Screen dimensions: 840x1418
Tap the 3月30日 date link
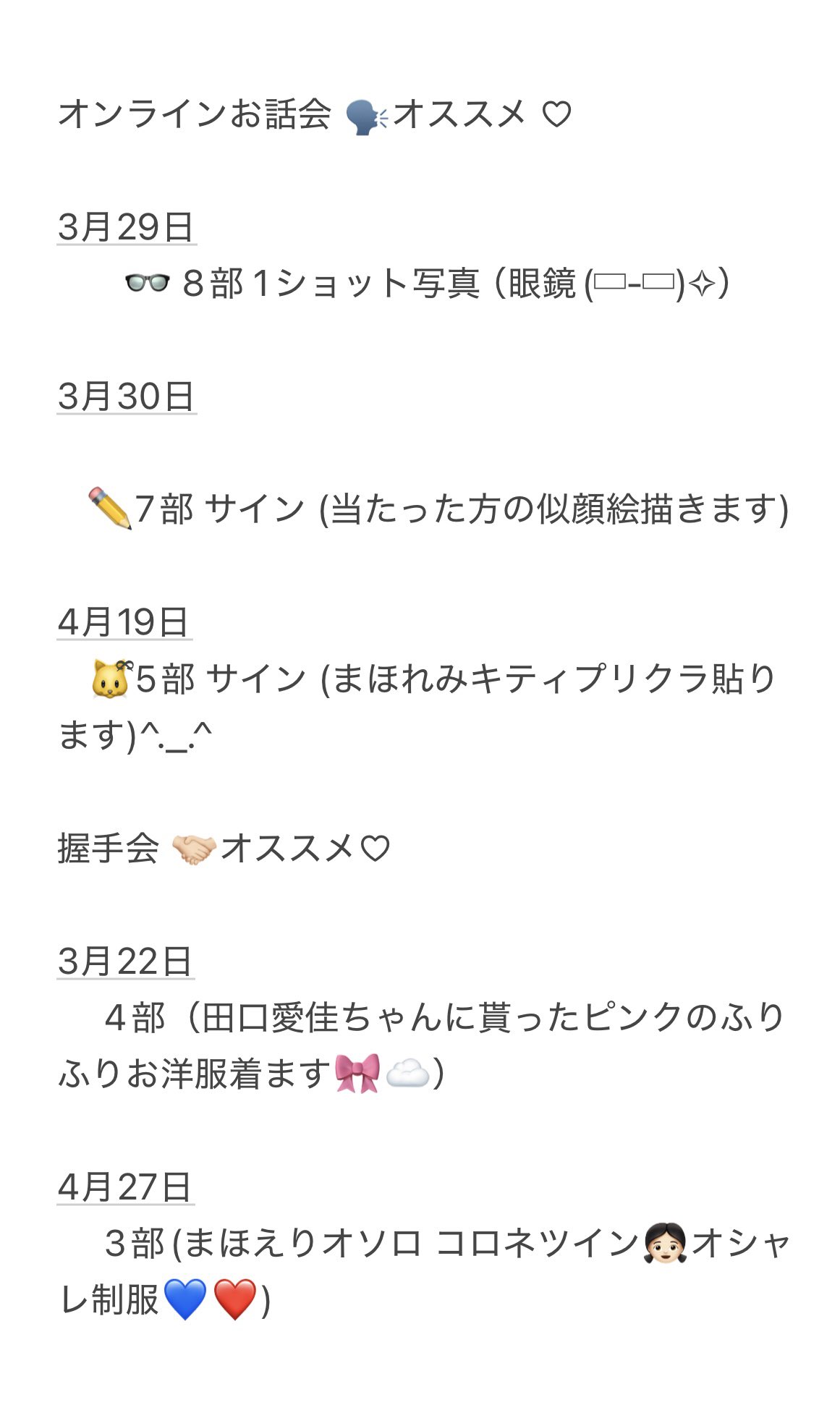click(127, 396)
